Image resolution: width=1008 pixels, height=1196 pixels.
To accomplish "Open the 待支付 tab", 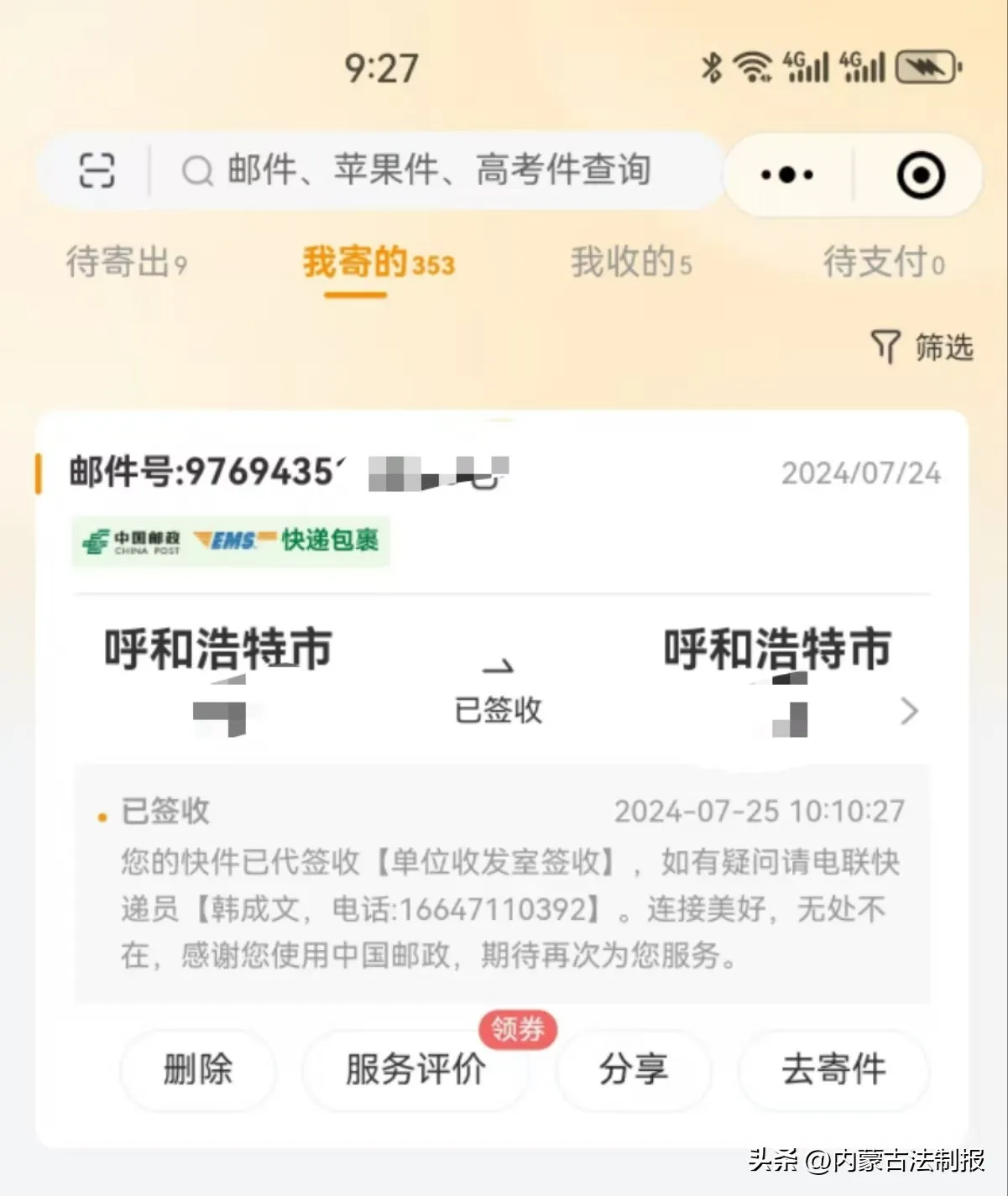I will (883, 262).
